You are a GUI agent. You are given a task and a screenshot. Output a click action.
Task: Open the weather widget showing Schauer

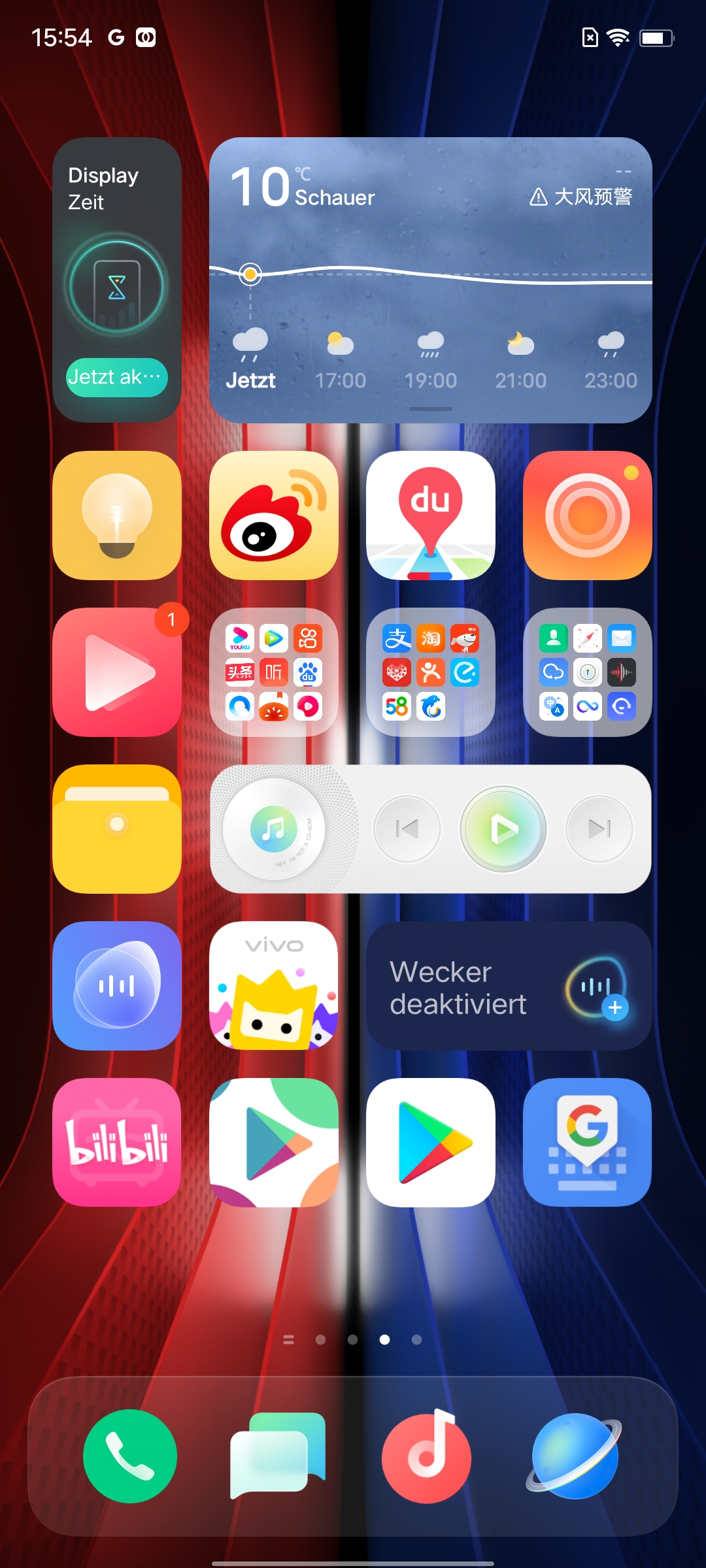(x=431, y=280)
